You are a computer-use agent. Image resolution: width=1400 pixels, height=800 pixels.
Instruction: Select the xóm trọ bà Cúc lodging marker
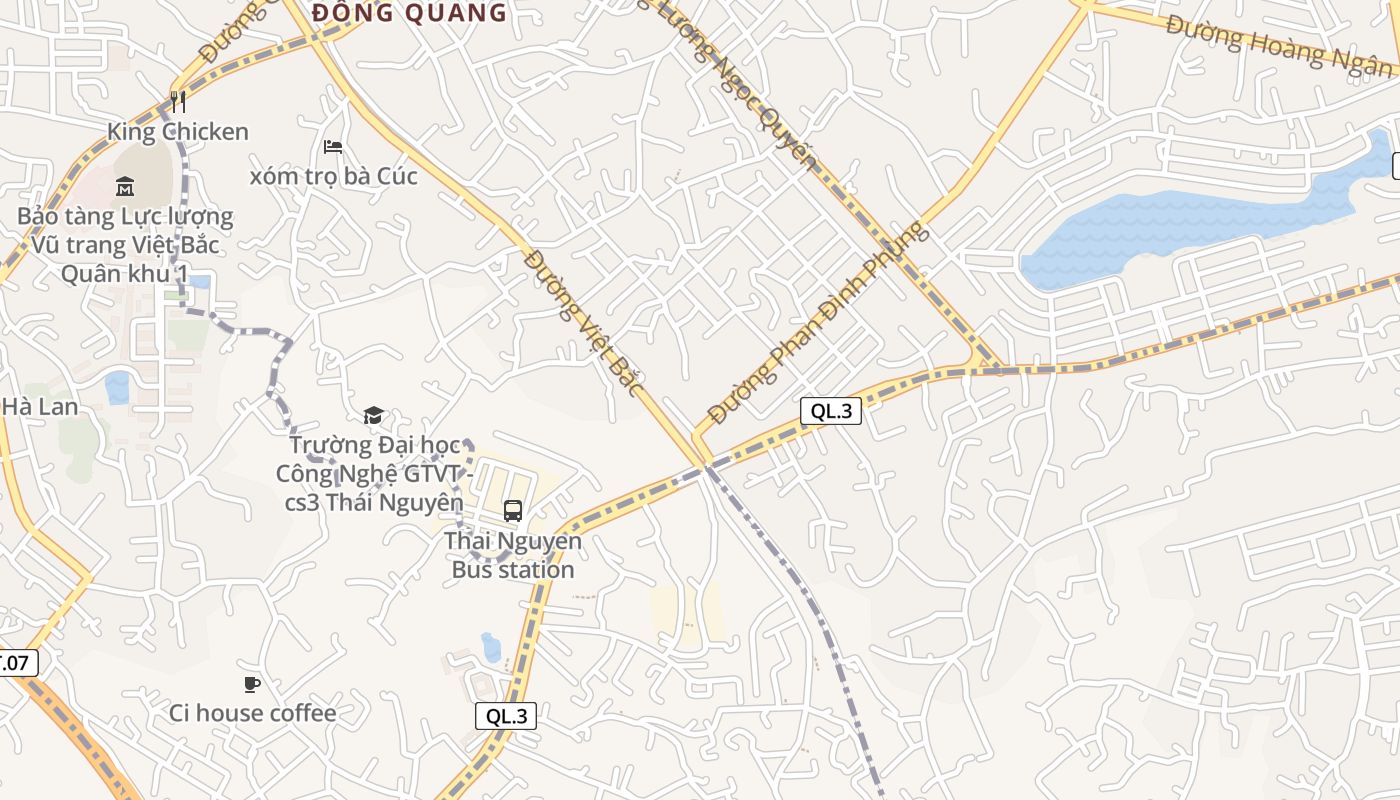tap(333, 147)
